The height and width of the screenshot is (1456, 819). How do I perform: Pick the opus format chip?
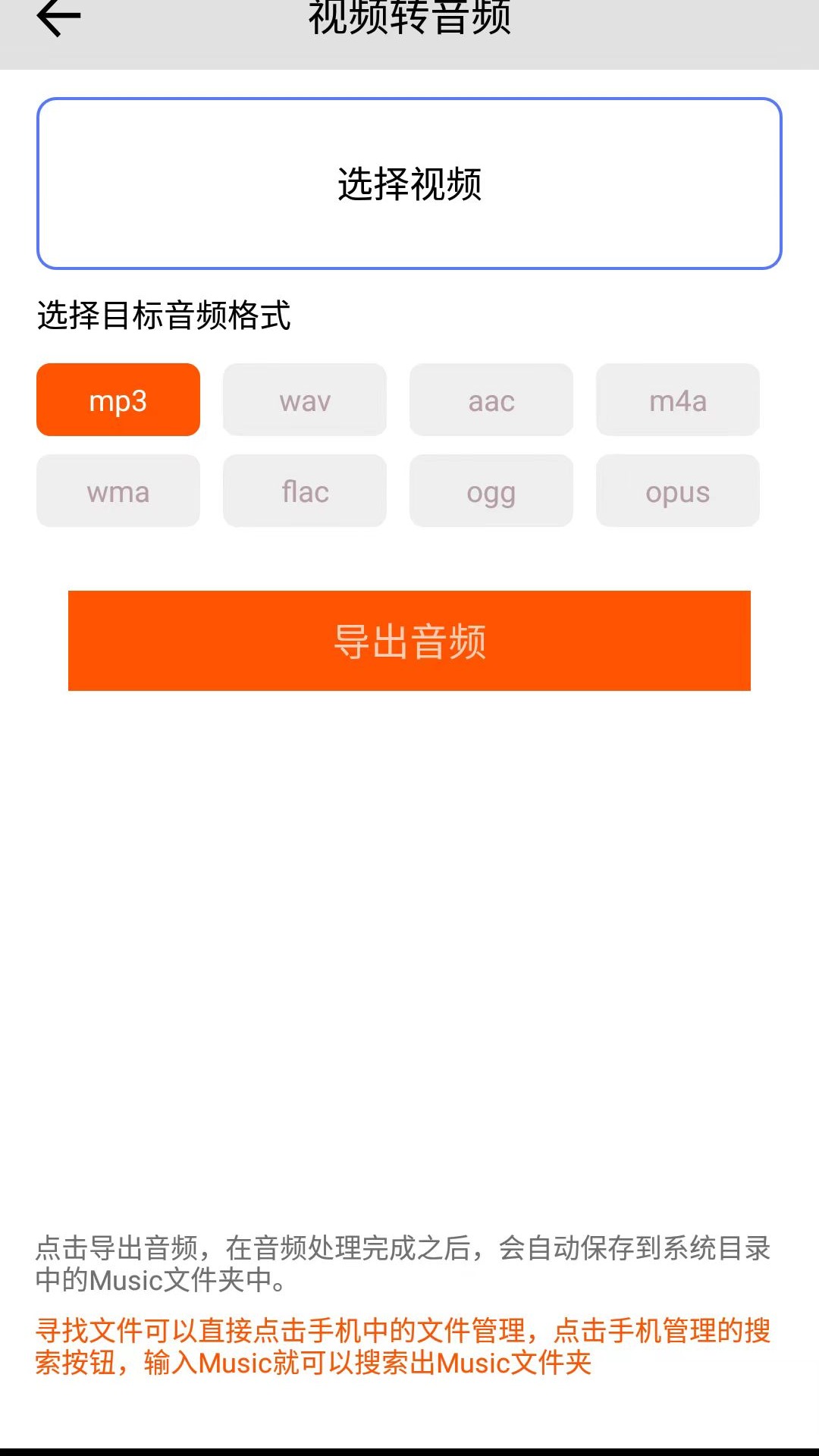678,491
